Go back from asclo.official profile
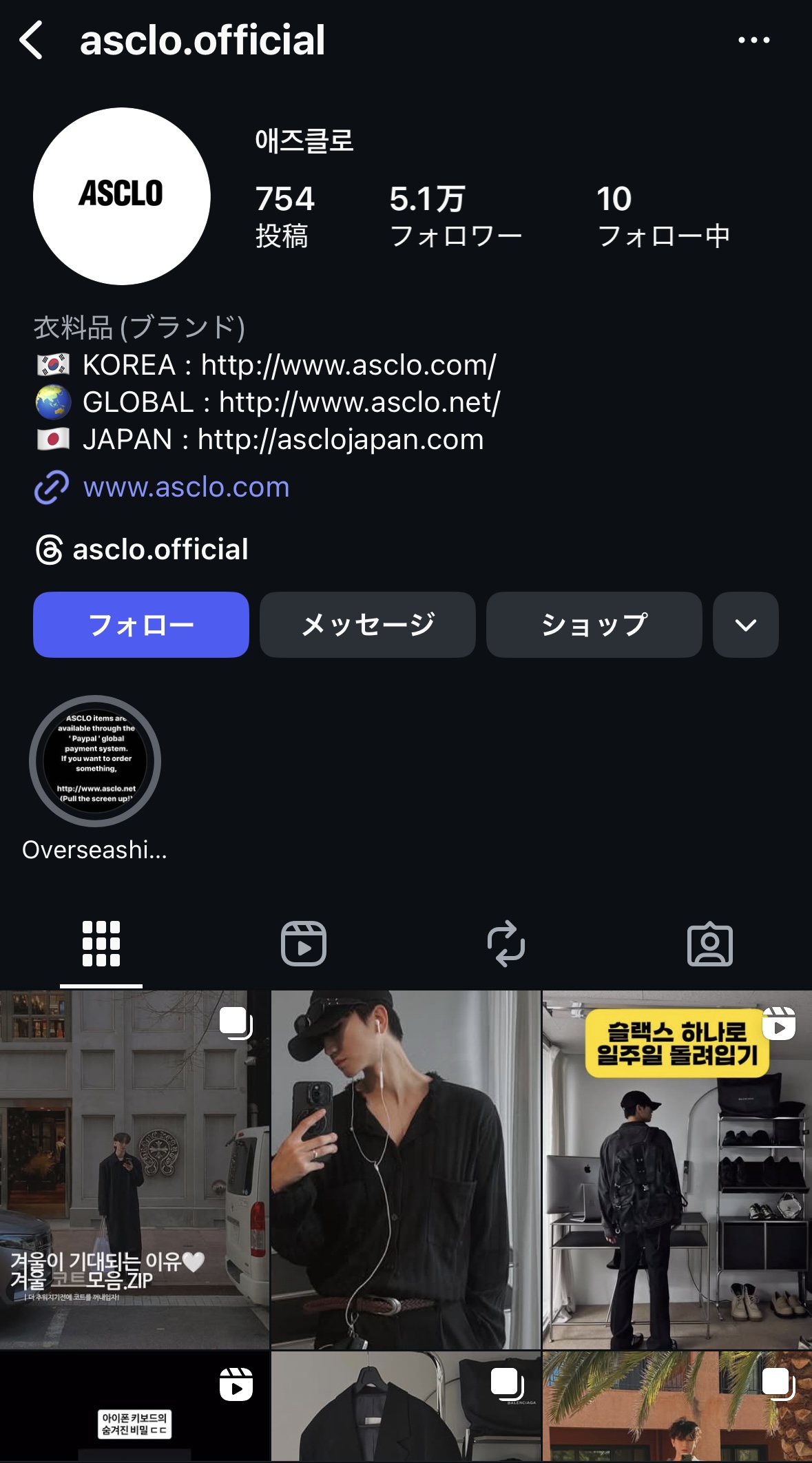Screen dimensions: 812x1463 [x=32, y=40]
